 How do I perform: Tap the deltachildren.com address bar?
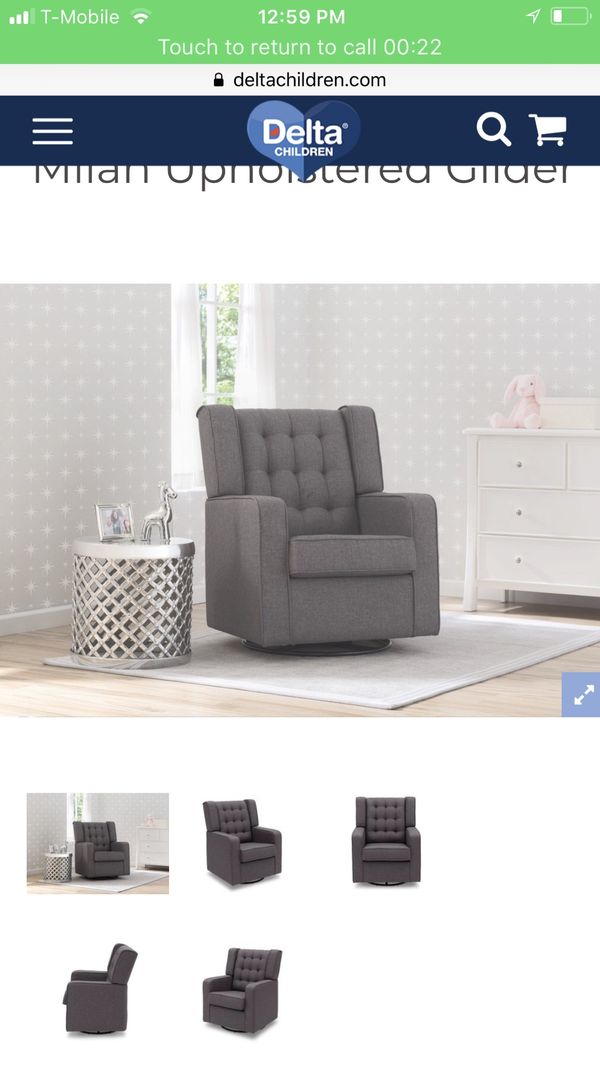[x=300, y=80]
